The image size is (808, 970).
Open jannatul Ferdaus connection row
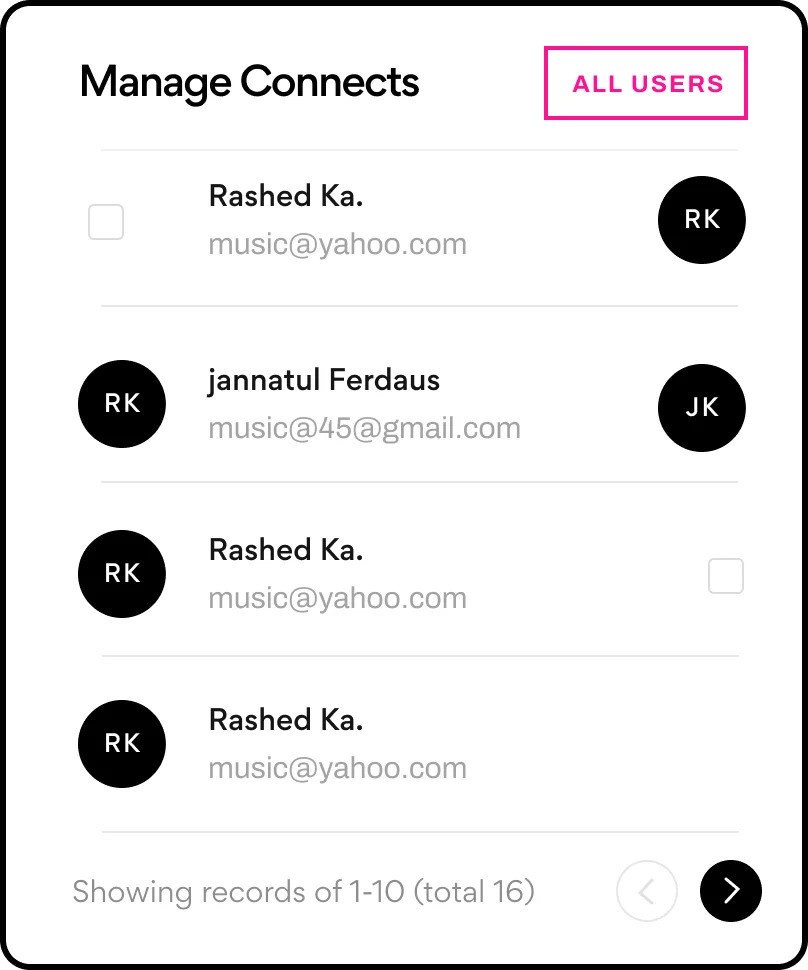click(x=364, y=404)
